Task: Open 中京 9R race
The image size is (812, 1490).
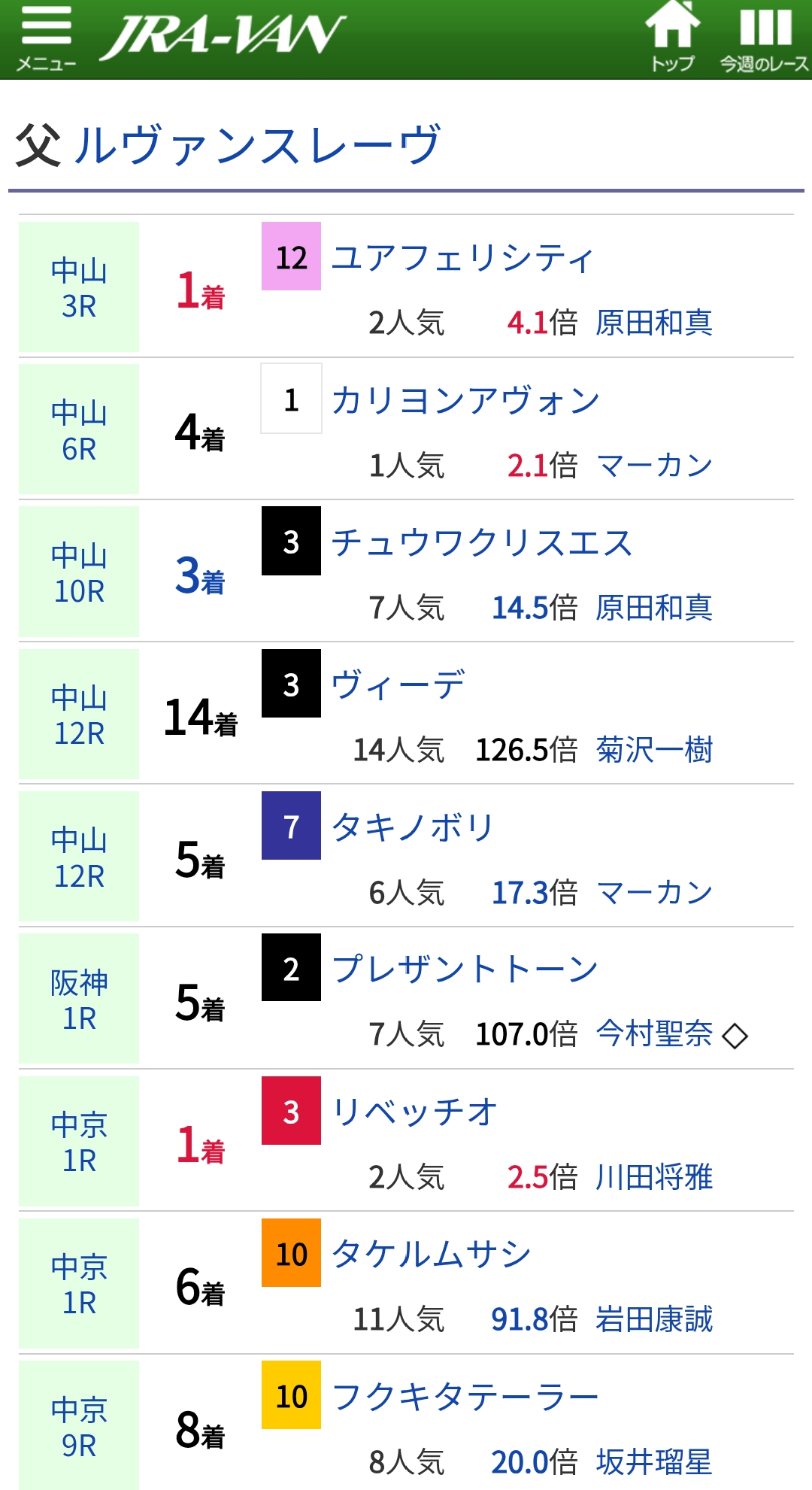Action: [79, 1426]
